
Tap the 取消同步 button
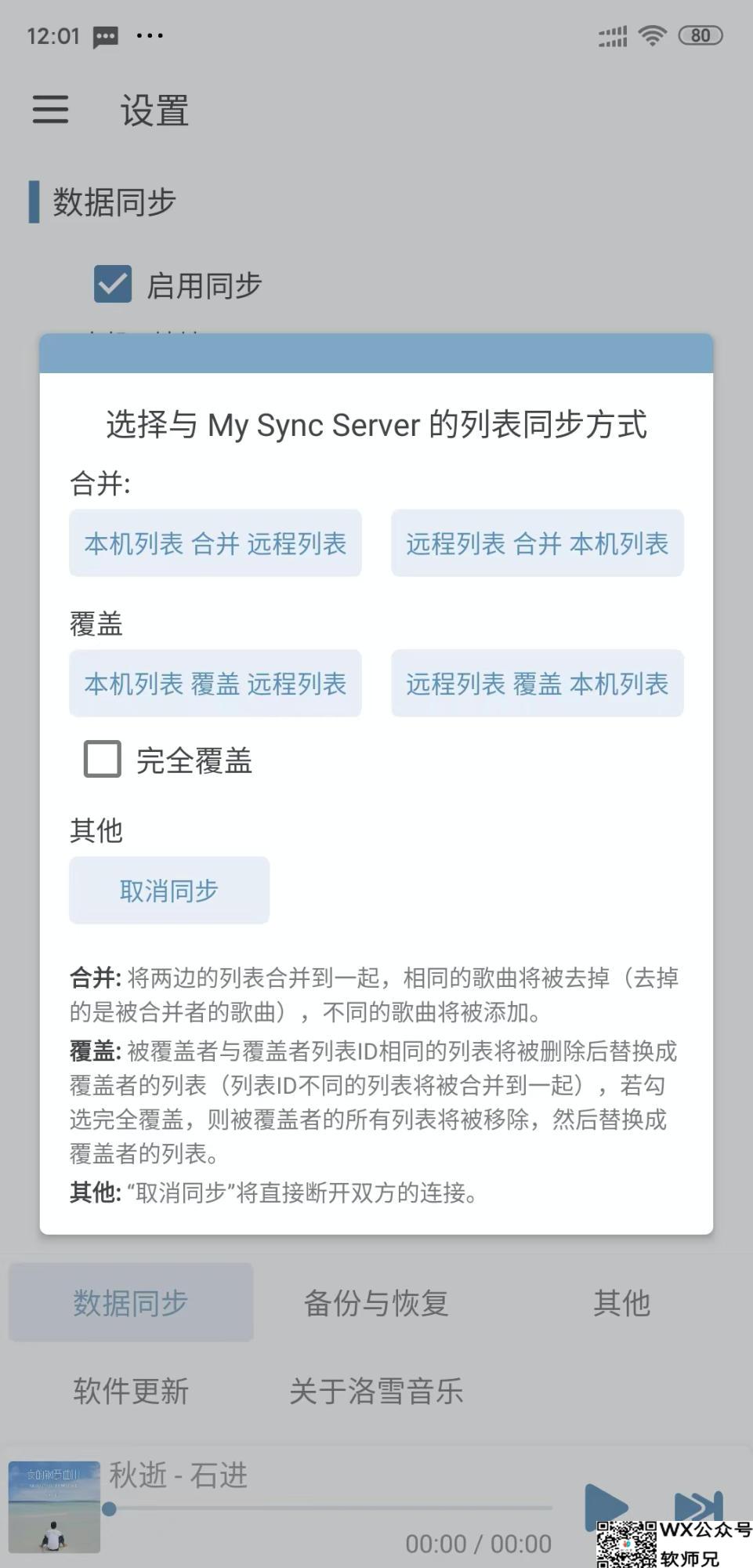(169, 891)
